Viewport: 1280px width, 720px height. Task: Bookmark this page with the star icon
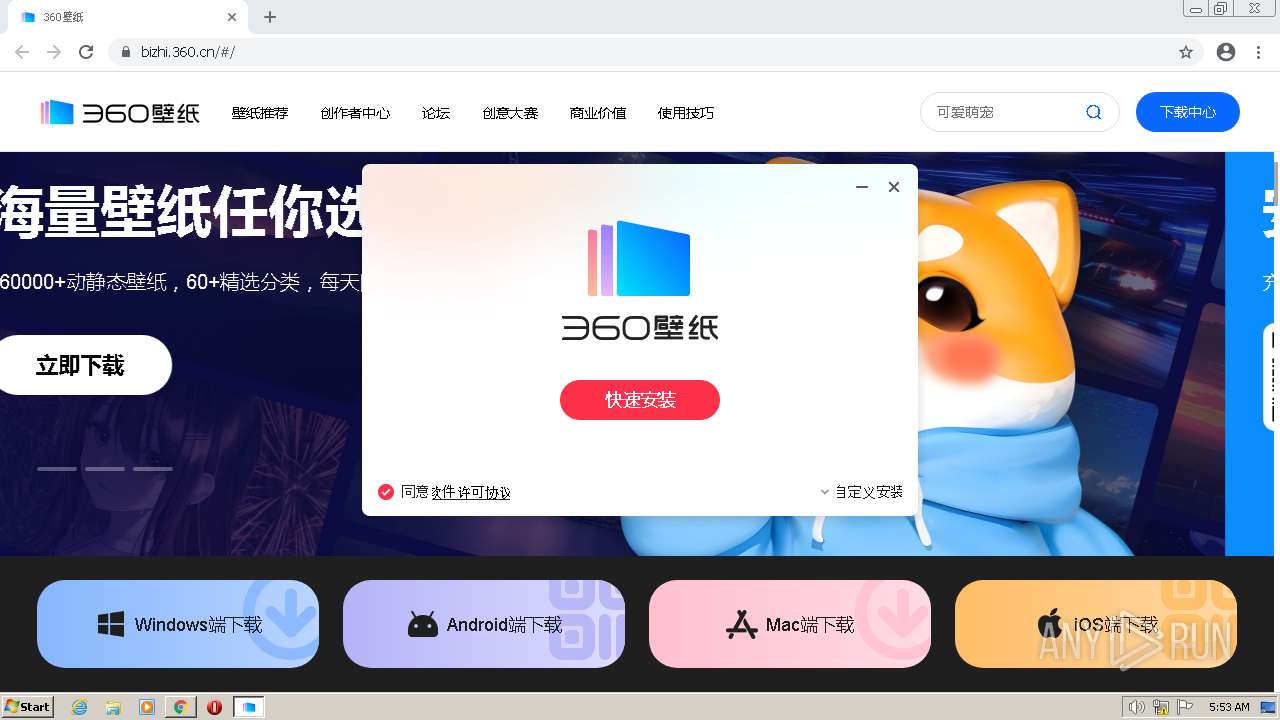click(x=1186, y=52)
